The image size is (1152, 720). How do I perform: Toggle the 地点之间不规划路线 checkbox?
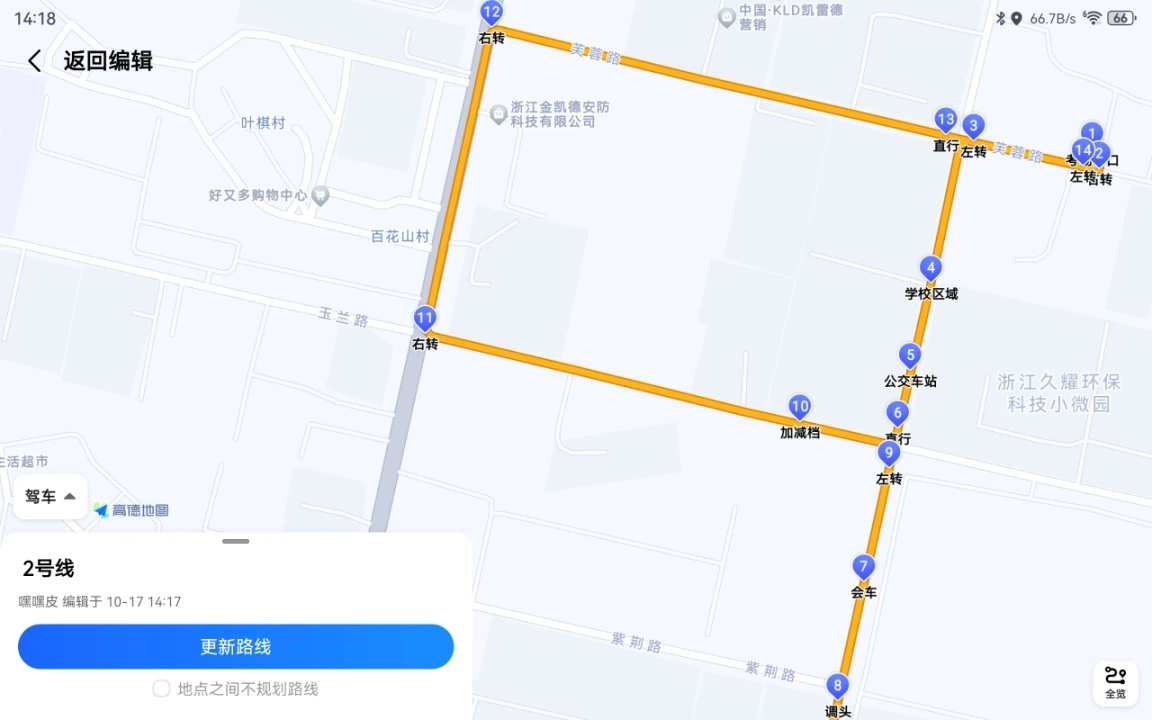[161, 689]
